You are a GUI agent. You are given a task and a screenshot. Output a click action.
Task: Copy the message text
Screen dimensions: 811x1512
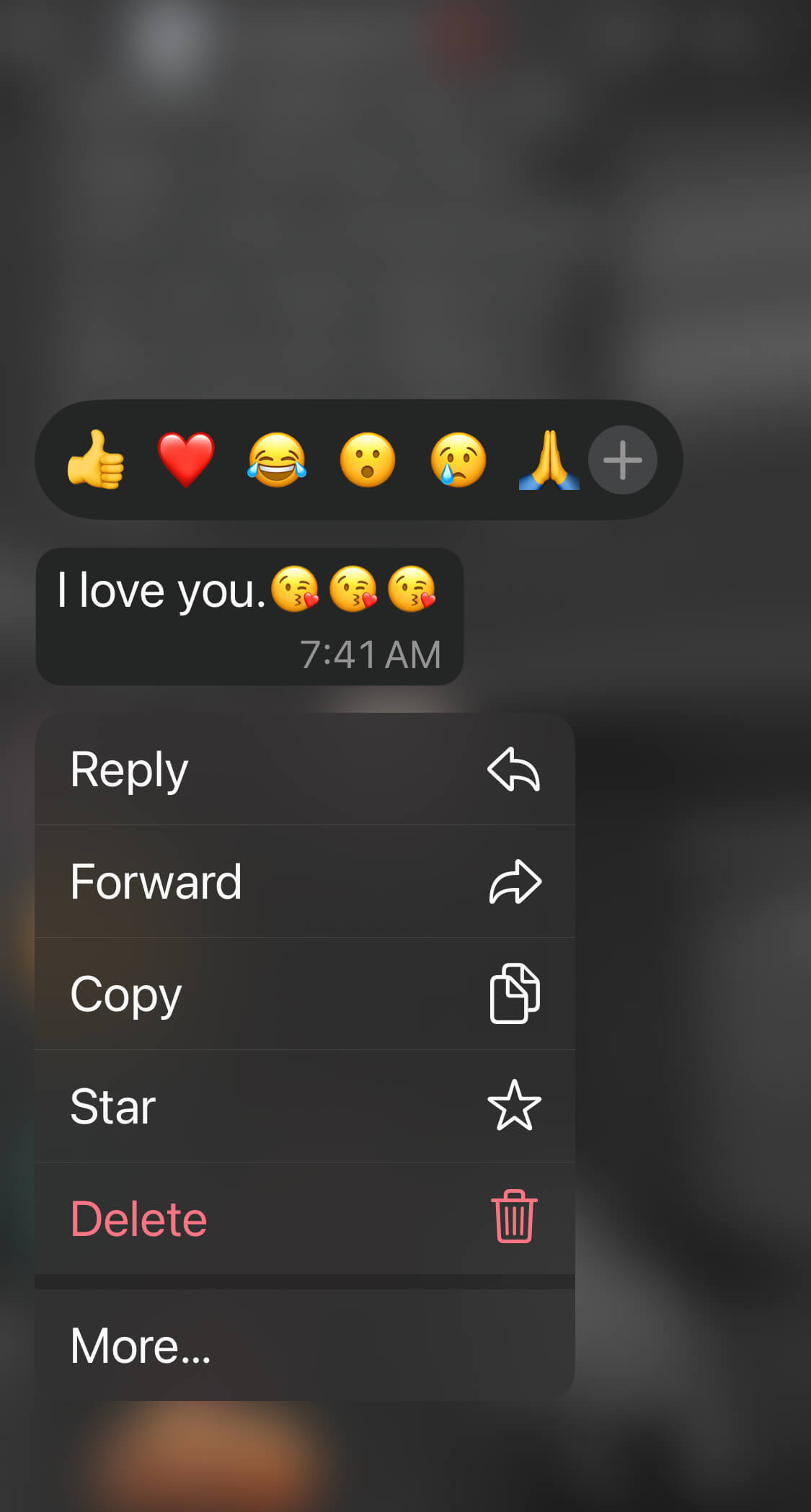pyautogui.click(x=304, y=994)
